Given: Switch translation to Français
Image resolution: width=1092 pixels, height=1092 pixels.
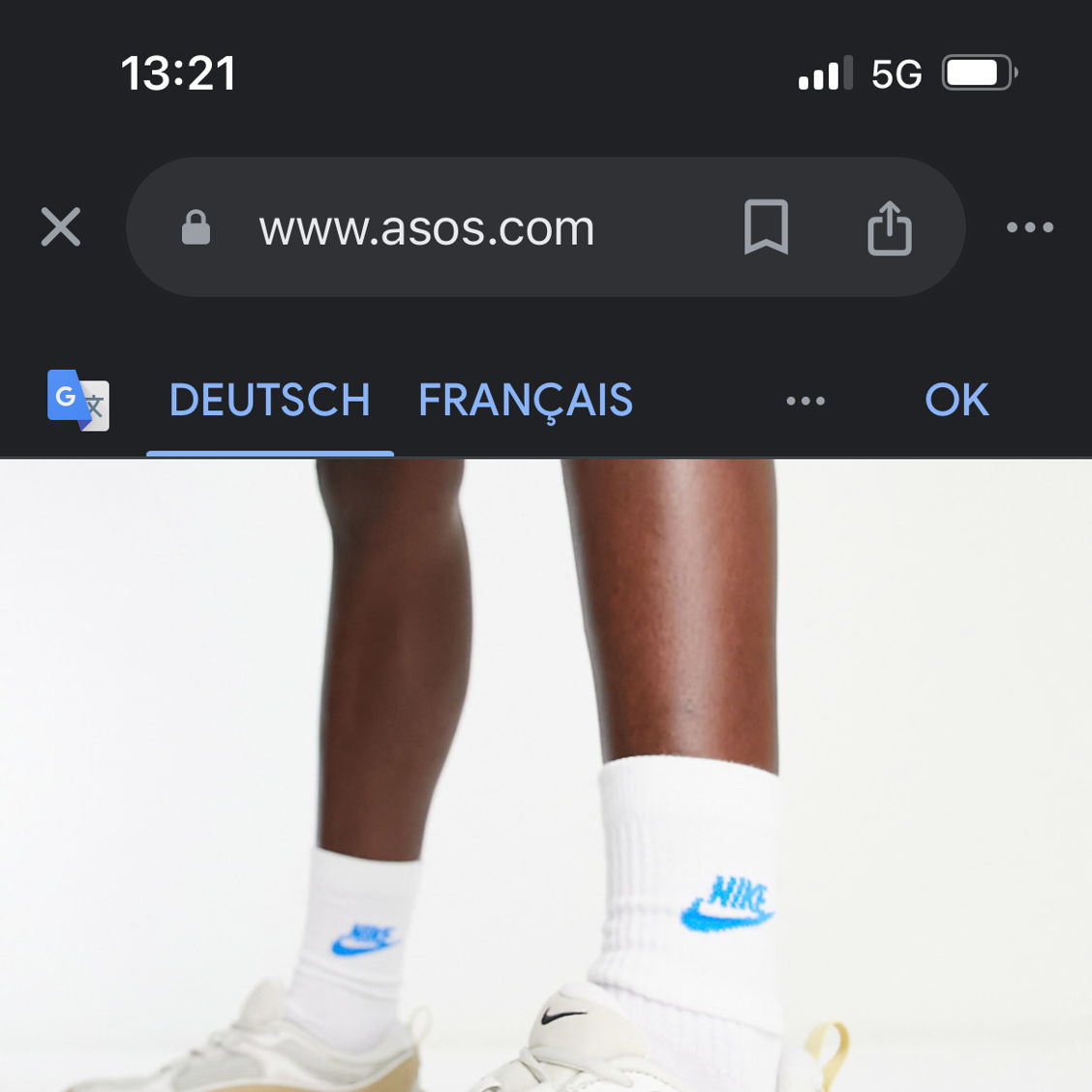Looking at the screenshot, I should [x=525, y=400].
